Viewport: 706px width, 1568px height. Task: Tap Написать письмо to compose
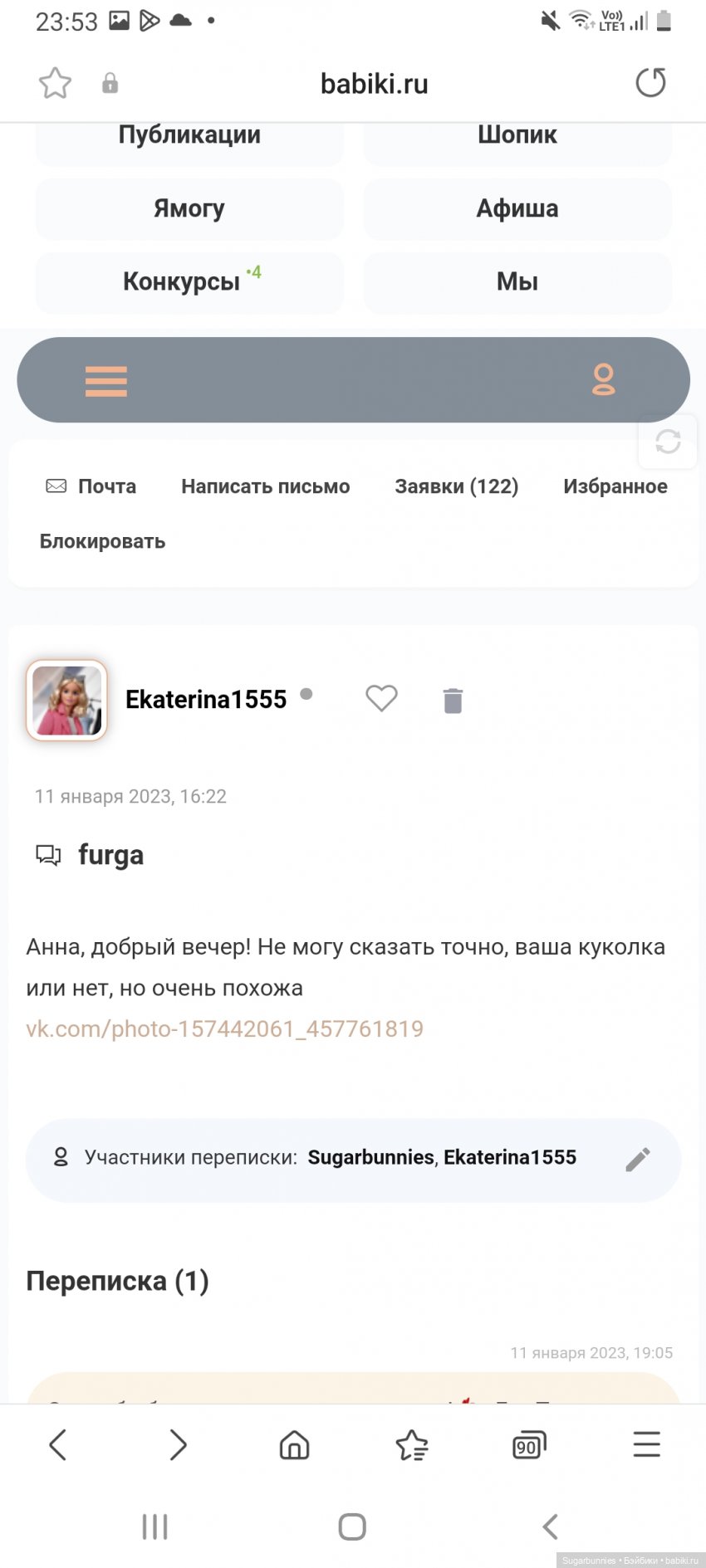pos(266,486)
